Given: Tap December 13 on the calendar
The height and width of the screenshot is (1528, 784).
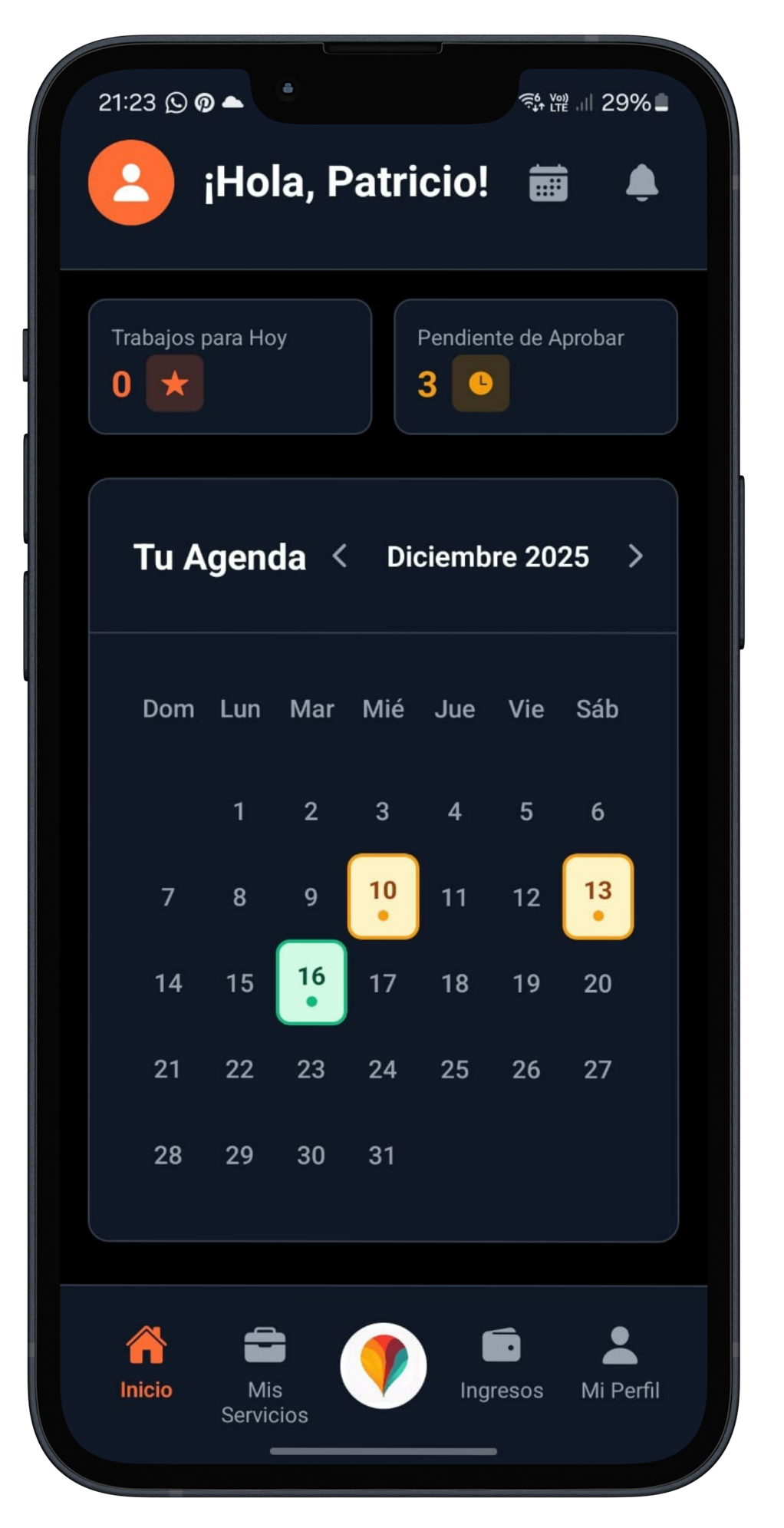Looking at the screenshot, I should (598, 897).
